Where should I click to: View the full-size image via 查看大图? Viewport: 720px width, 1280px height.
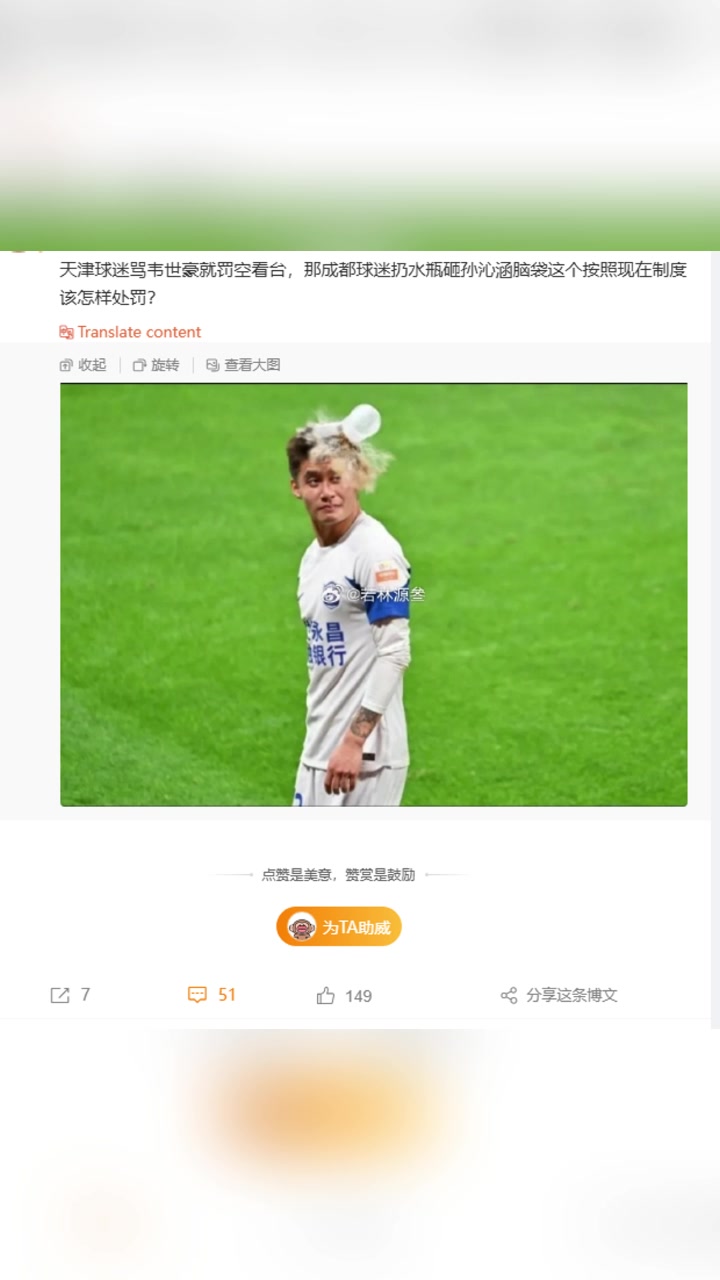pyautogui.click(x=243, y=365)
